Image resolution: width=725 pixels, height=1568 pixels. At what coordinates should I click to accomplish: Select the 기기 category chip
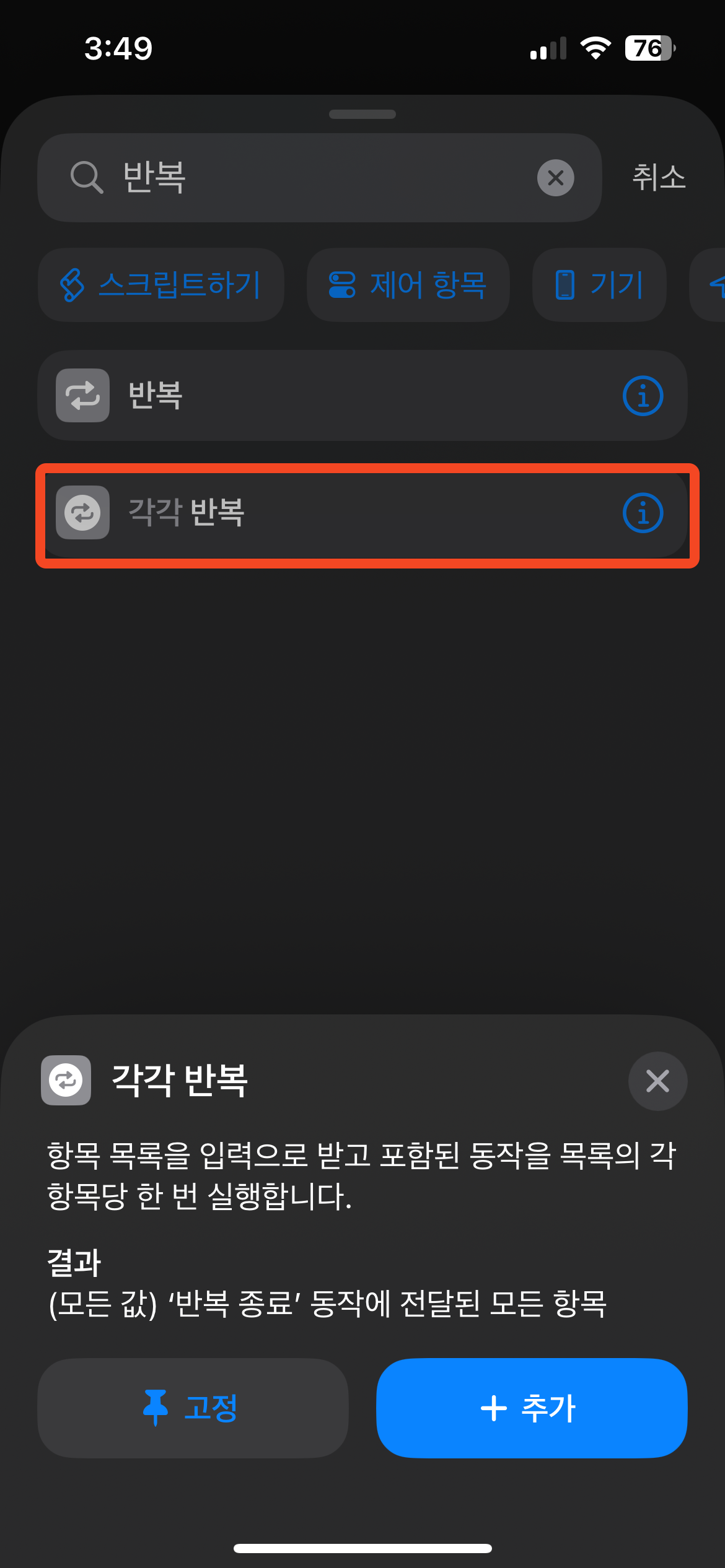(599, 285)
